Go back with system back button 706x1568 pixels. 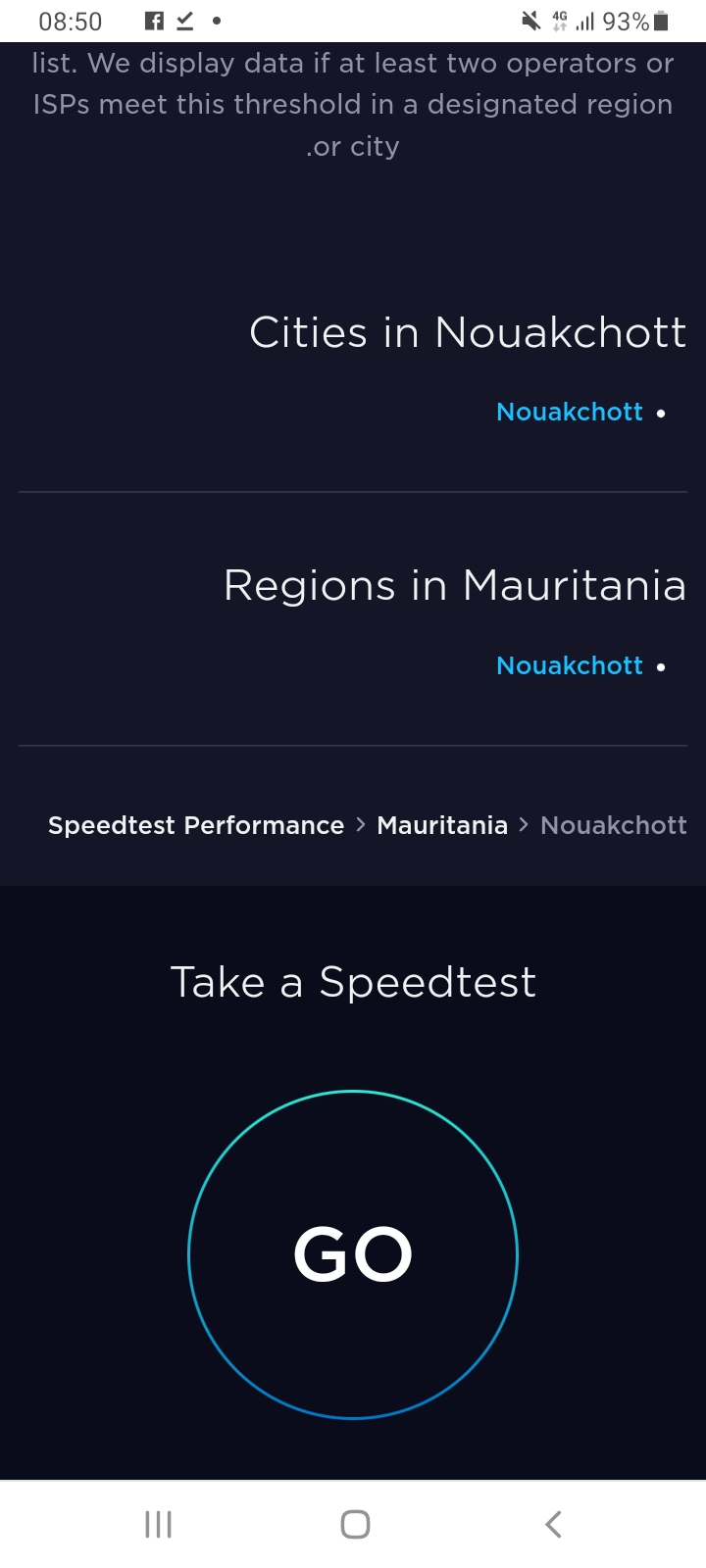point(553,1524)
